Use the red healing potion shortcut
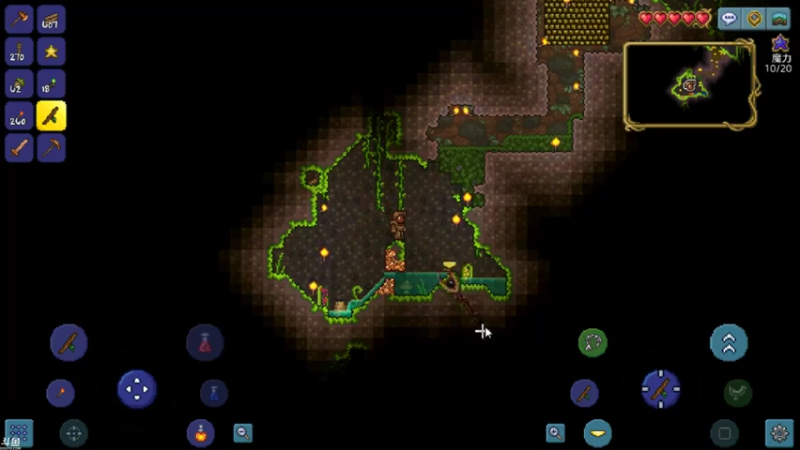The height and width of the screenshot is (450, 800). tap(204, 343)
